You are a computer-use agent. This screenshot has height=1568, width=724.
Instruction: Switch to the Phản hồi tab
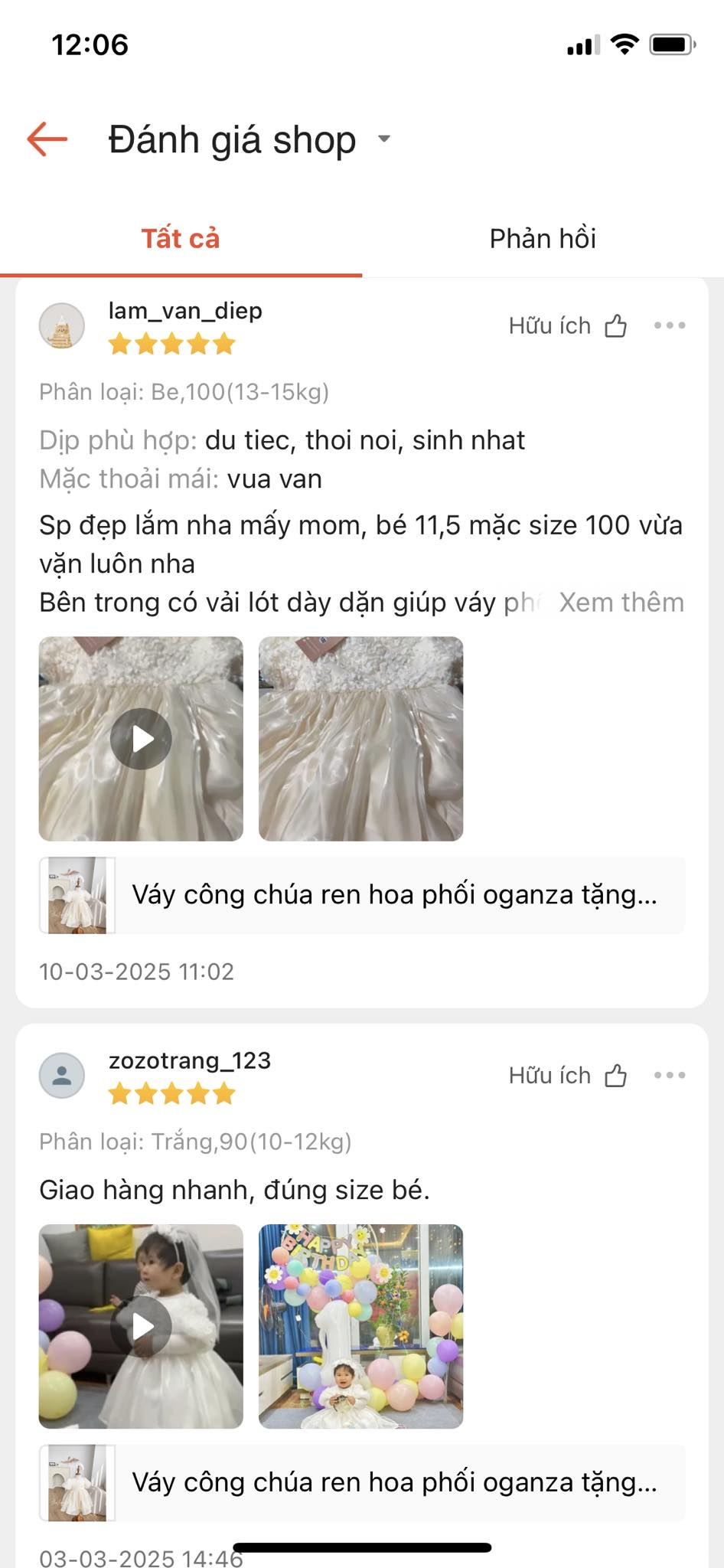click(x=543, y=239)
